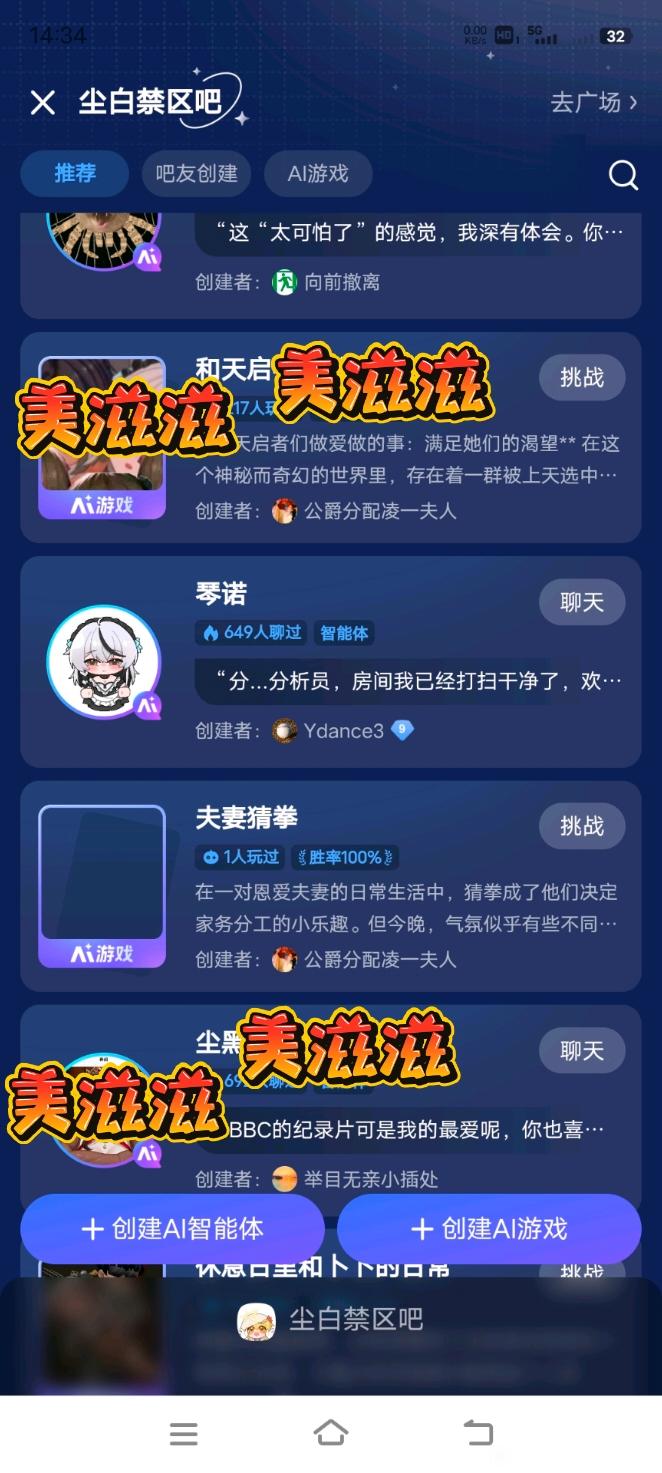This screenshot has width=662, height=1473.
Task: Tap 聊天 button on 琴诺 card
Action: (582, 602)
